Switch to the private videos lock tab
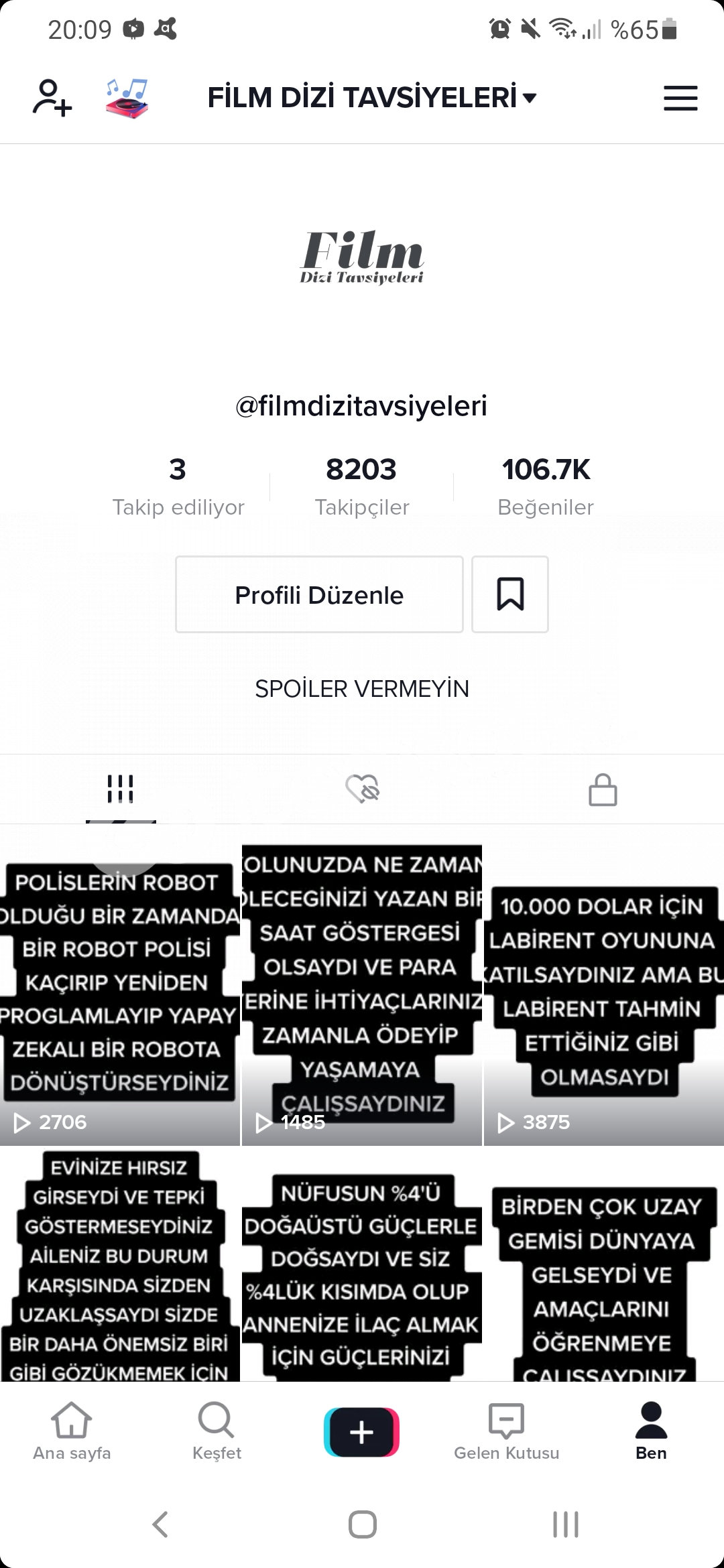 pyautogui.click(x=603, y=789)
